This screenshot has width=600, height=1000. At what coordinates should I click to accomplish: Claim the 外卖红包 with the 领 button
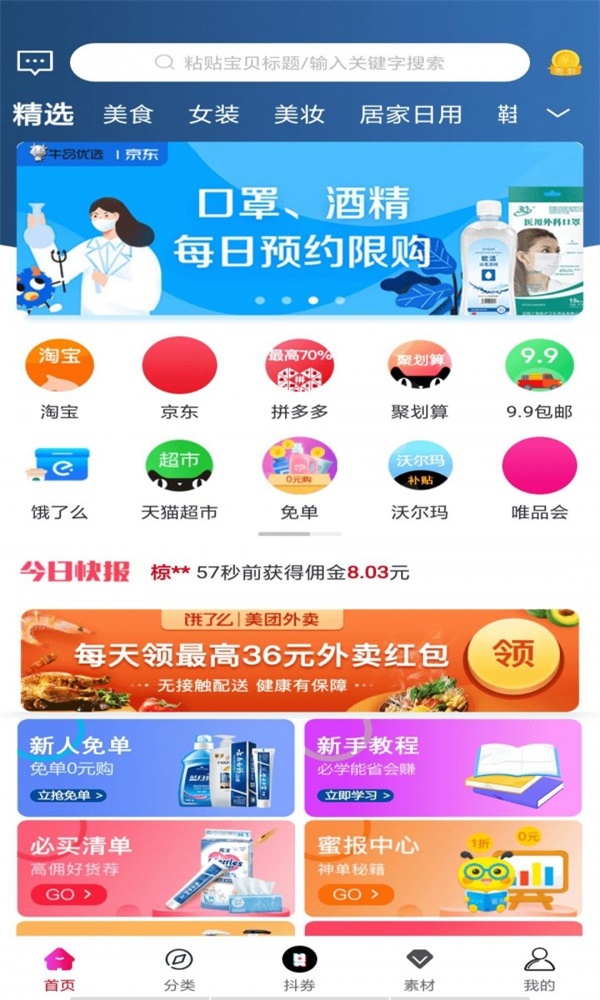click(511, 654)
